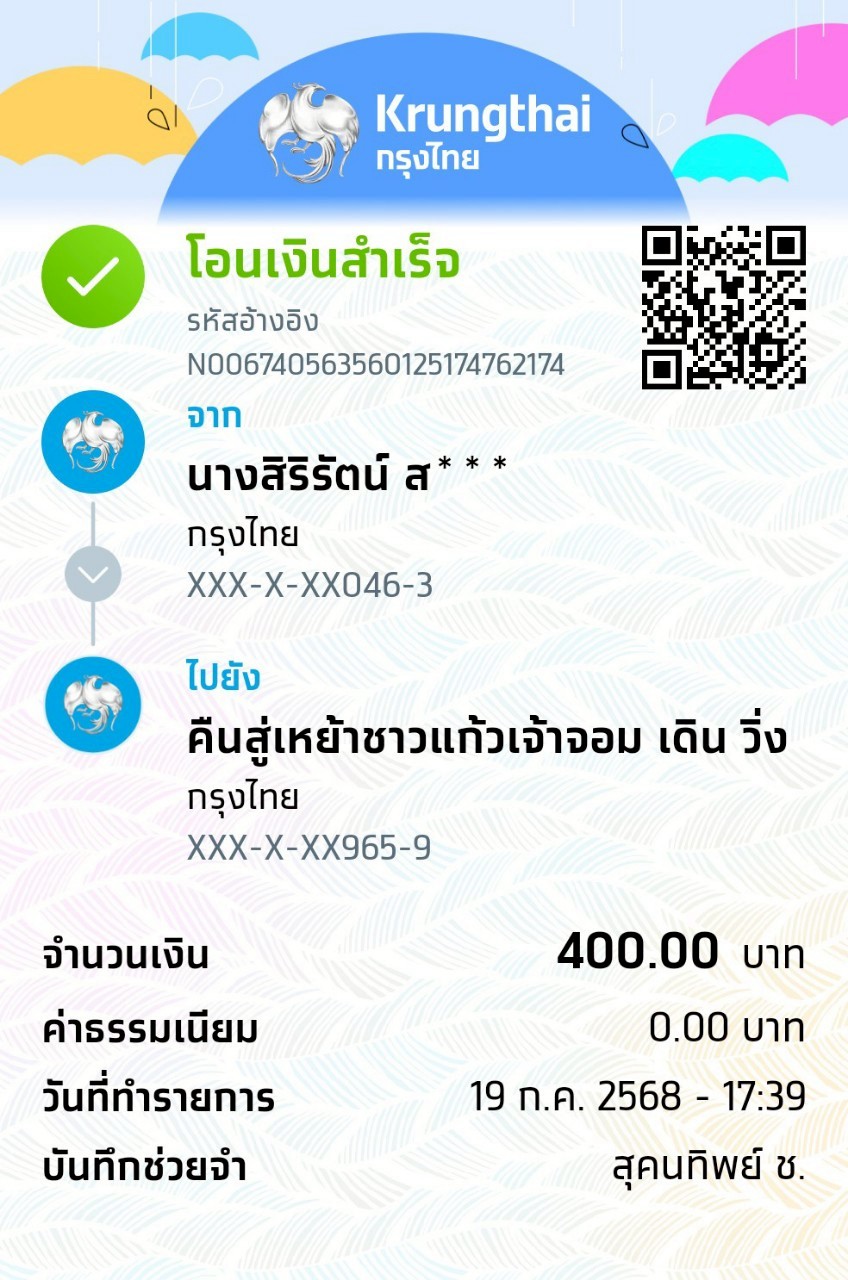The image size is (848, 1280).
Task: Tap the sender's Krungthai avatar icon
Action: [93, 441]
